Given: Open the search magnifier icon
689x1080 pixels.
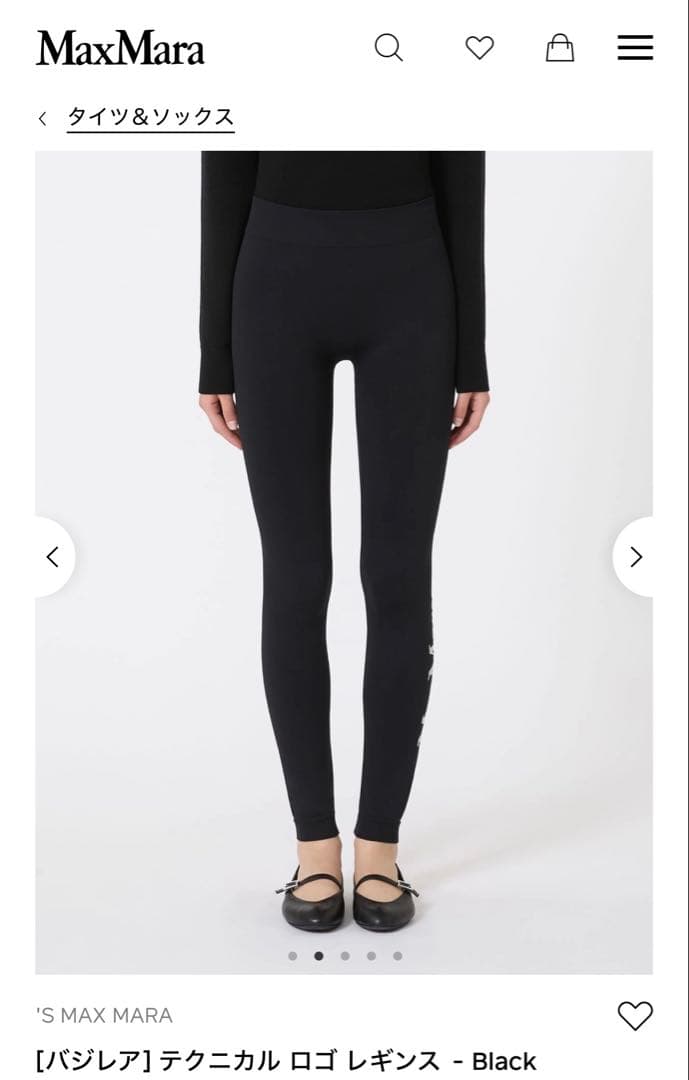Looking at the screenshot, I should click(x=388, y=48).
